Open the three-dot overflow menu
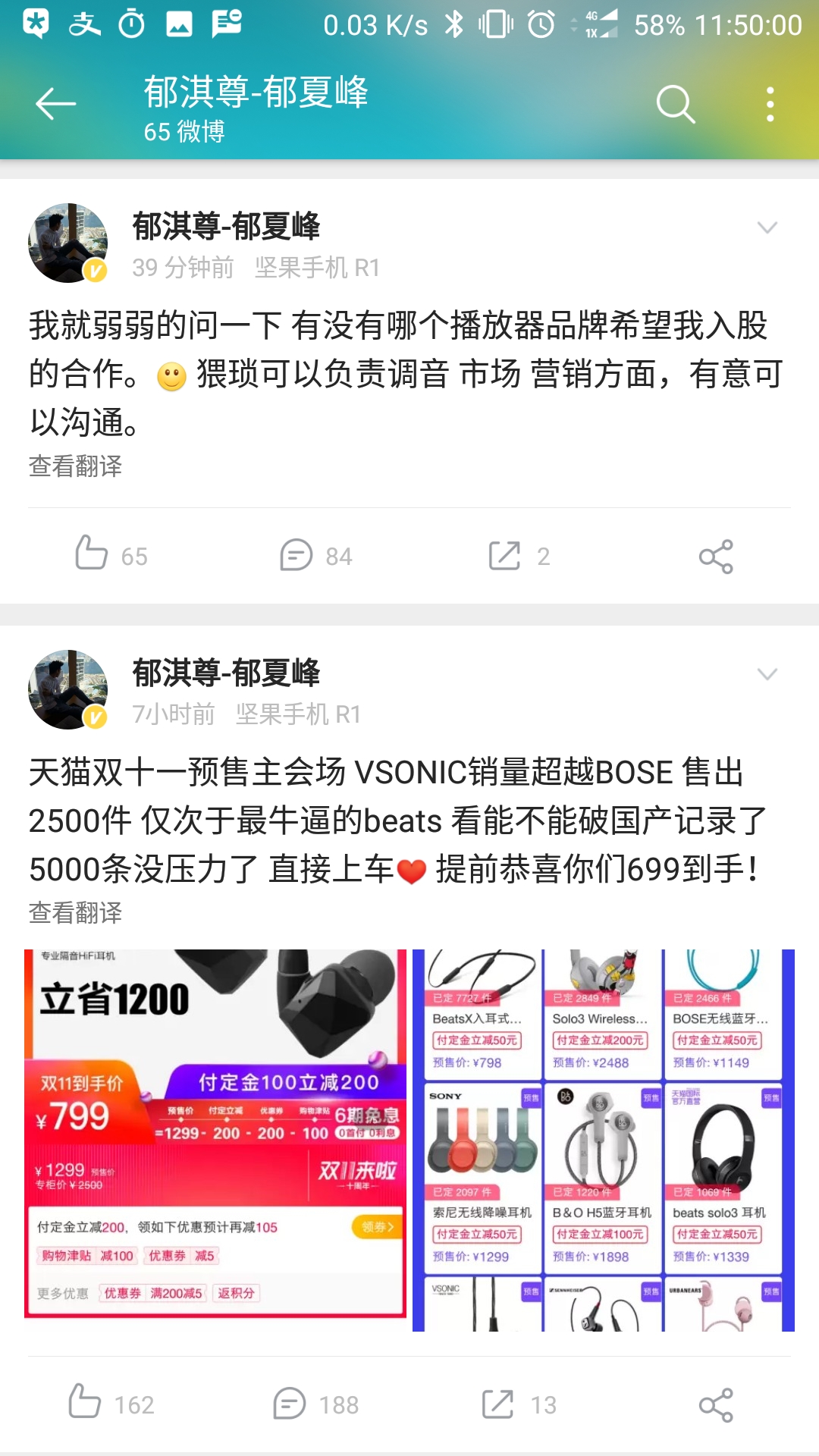 point(769,104)
